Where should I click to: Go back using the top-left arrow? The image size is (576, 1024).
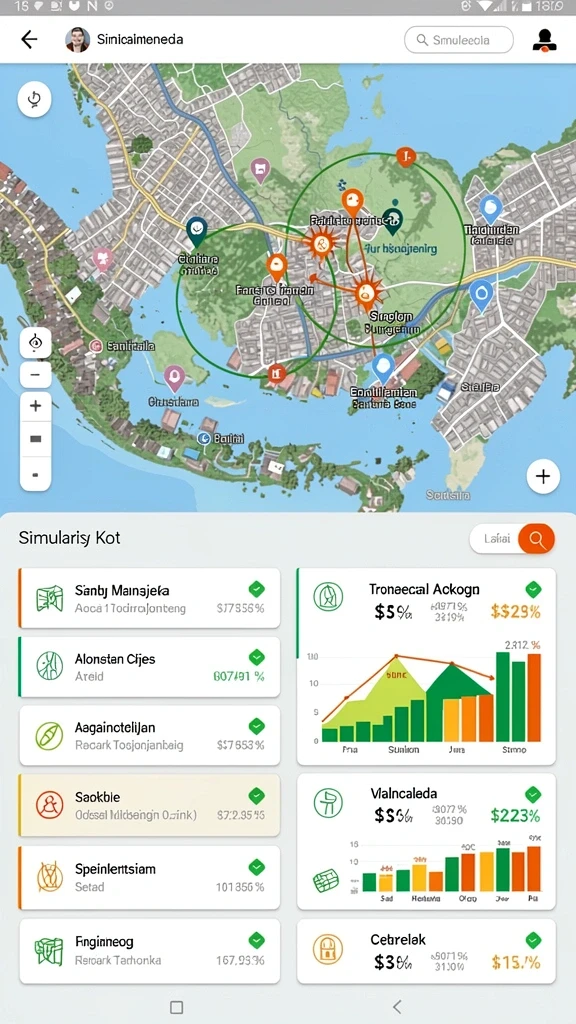pyautogui.click(x=29, y=40)
